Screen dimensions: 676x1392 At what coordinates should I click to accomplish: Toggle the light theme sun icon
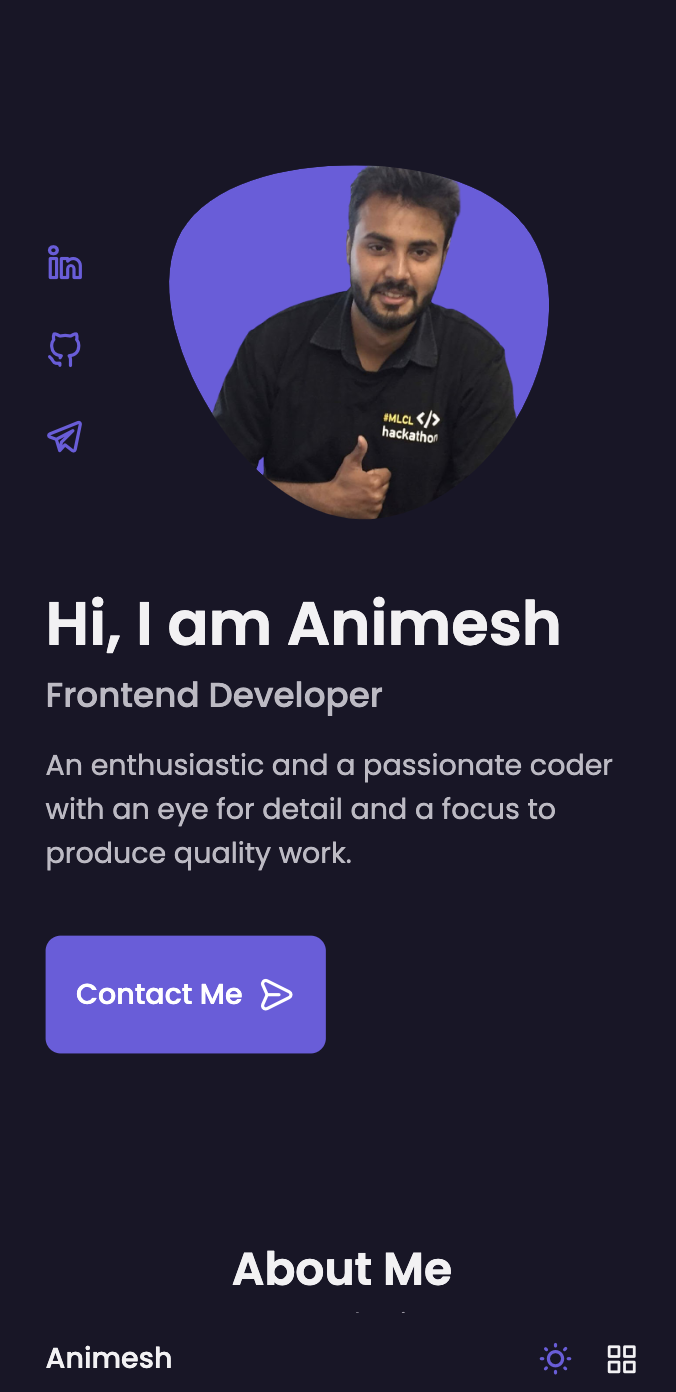555,1359
